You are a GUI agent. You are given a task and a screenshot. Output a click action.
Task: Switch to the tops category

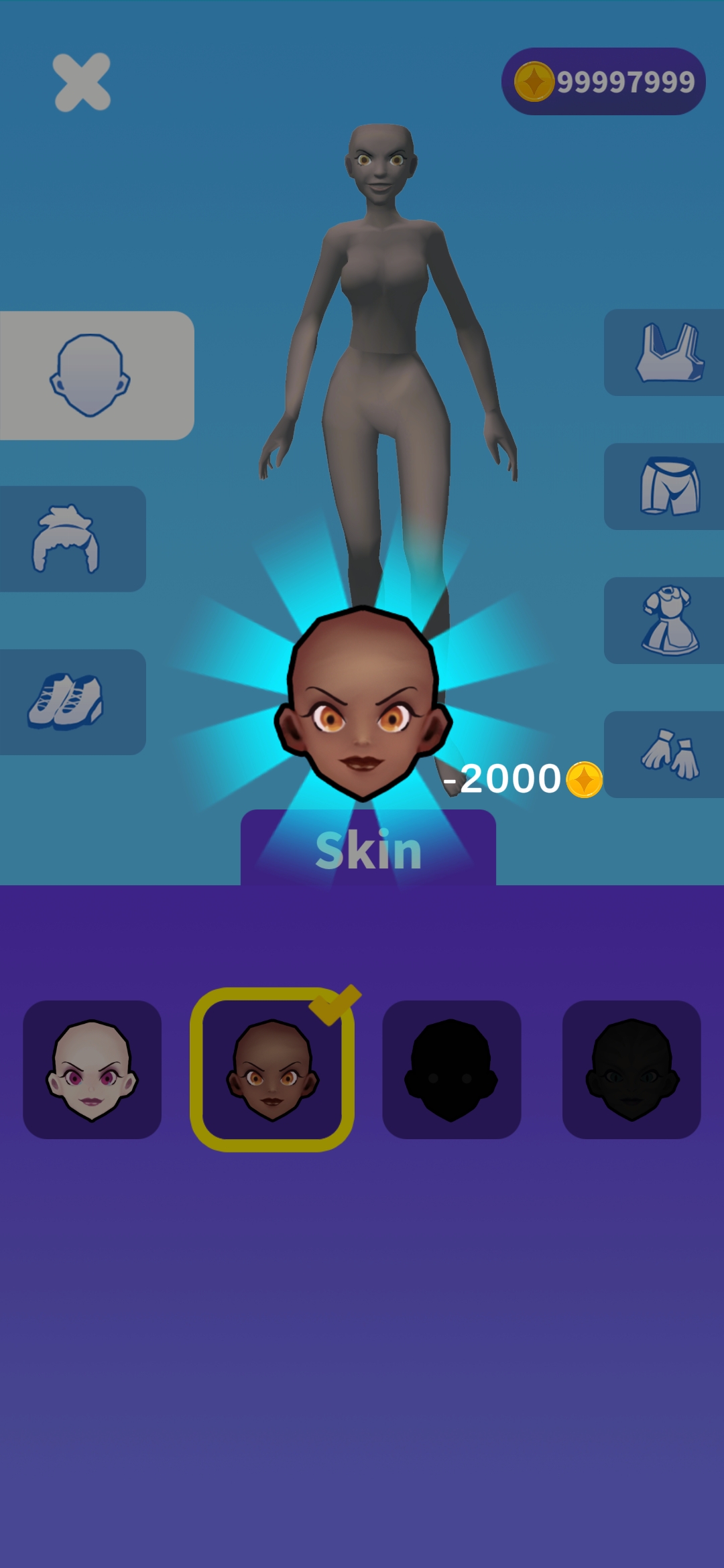(667, 352)
